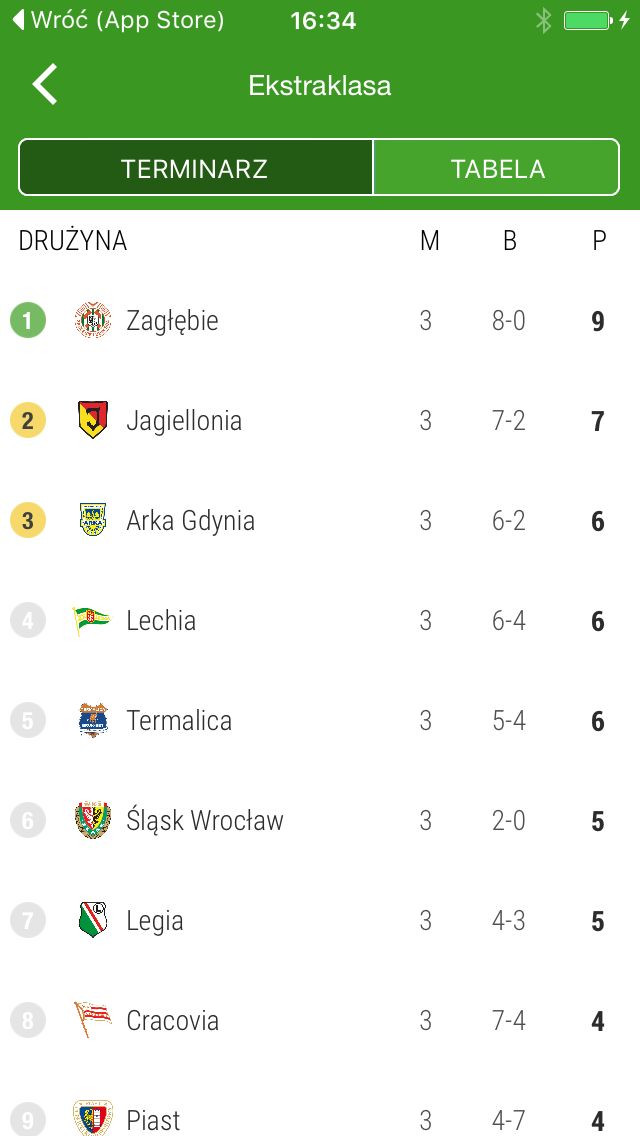Viewport: 640px width, 1136px height.
Task: Return to App Store via Wróć
Action: [x=118, y=20]
